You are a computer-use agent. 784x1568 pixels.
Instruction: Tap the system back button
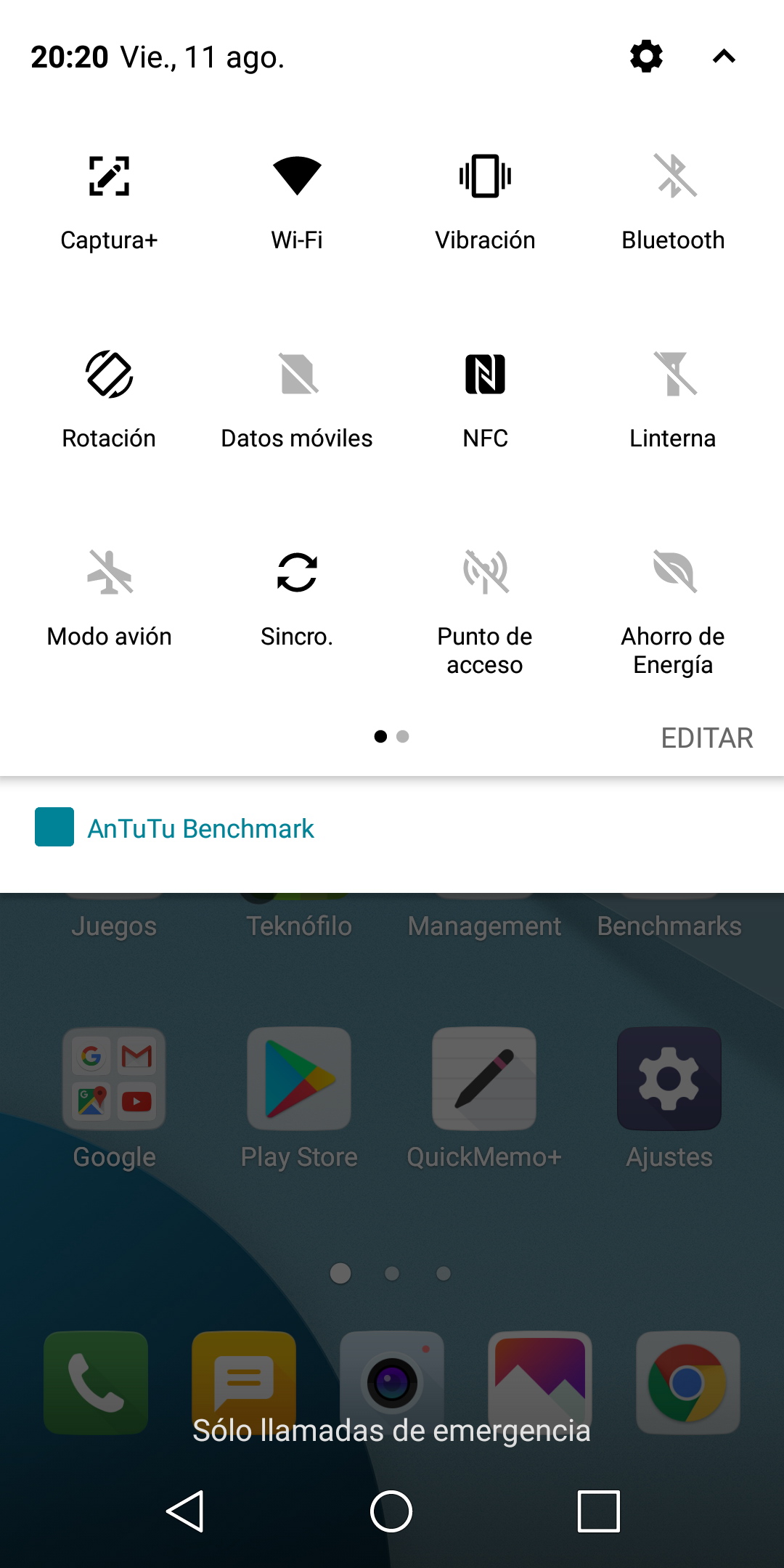(185, 1511)
